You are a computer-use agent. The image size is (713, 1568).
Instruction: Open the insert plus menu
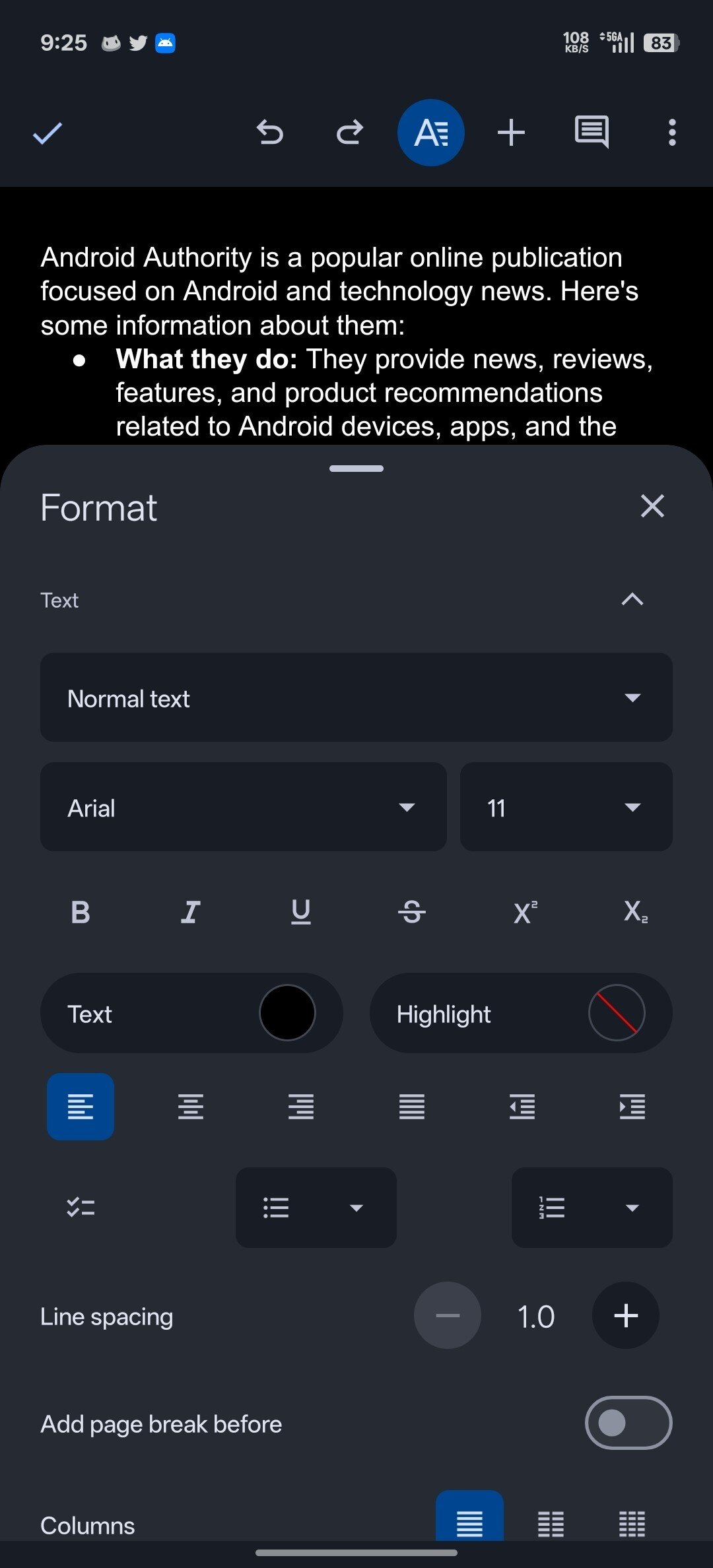511,133
